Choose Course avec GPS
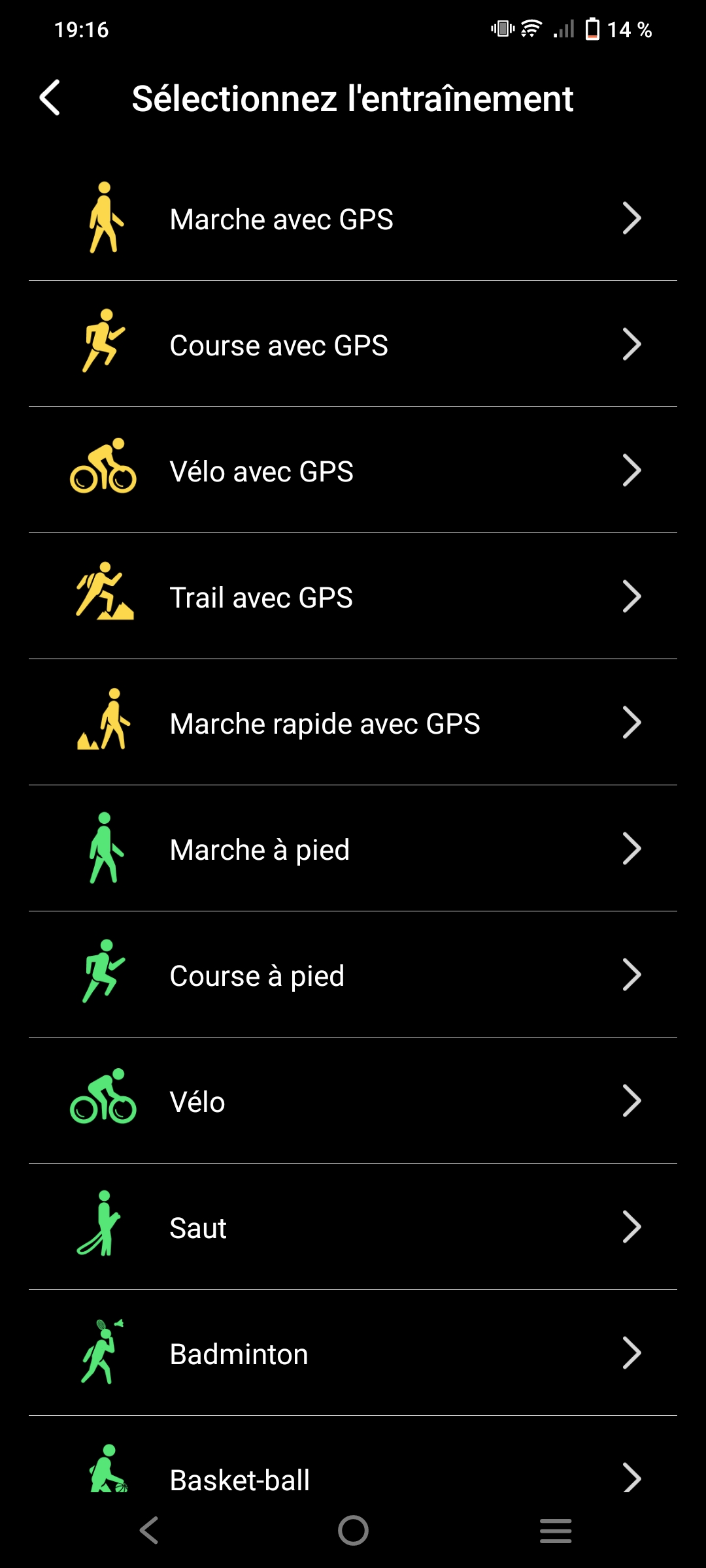 tap(353, 344)
